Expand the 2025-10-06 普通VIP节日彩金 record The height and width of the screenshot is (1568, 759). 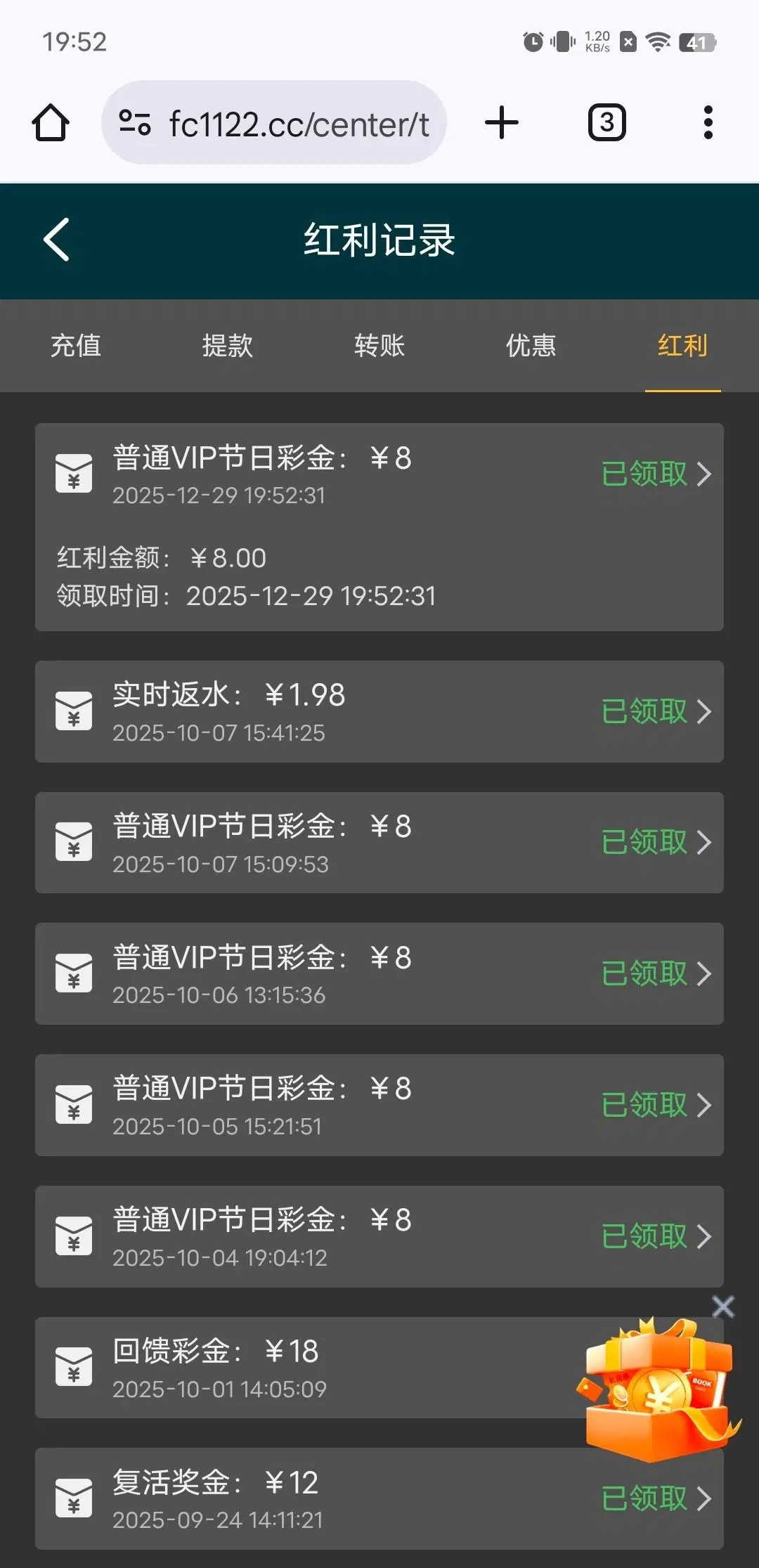pos(379,974)
